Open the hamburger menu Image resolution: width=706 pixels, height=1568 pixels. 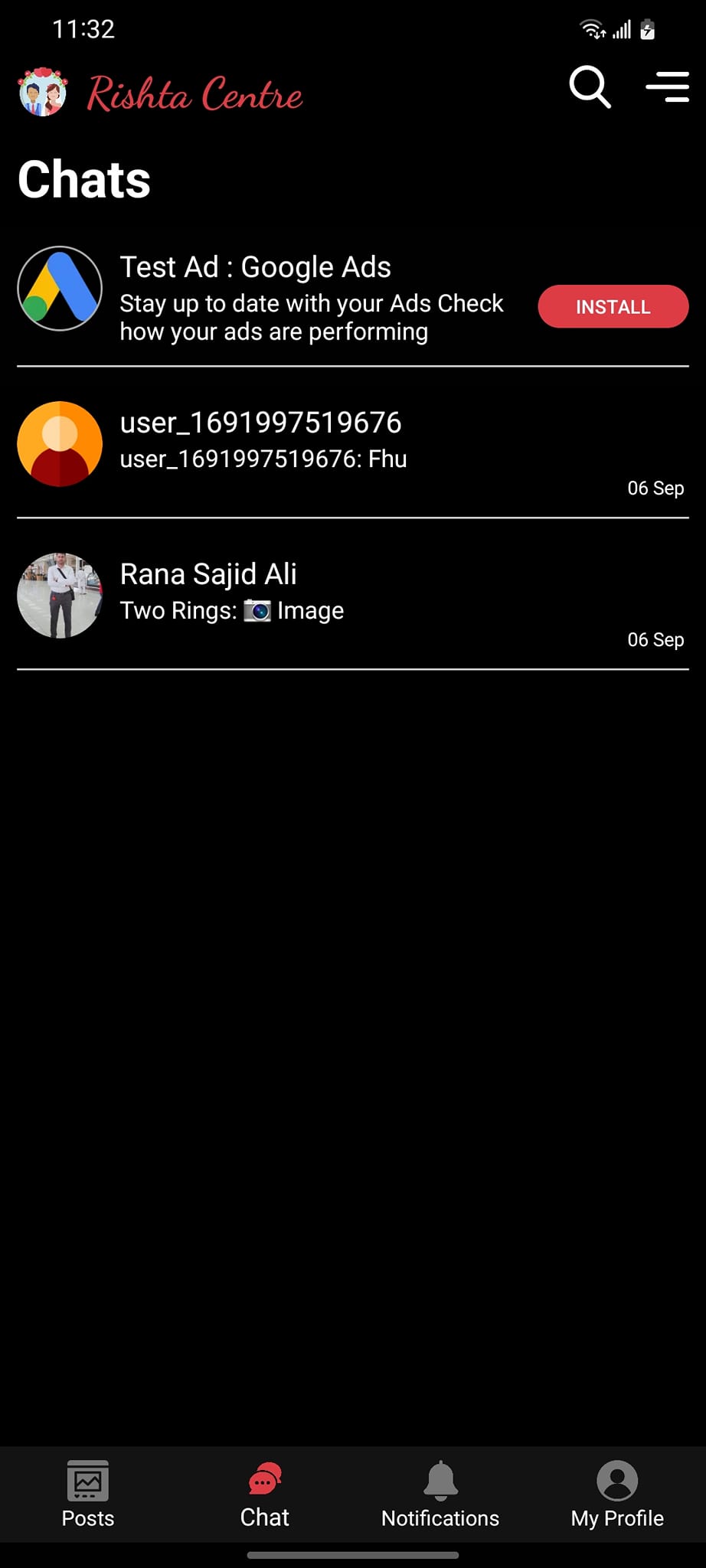(667, 87)
